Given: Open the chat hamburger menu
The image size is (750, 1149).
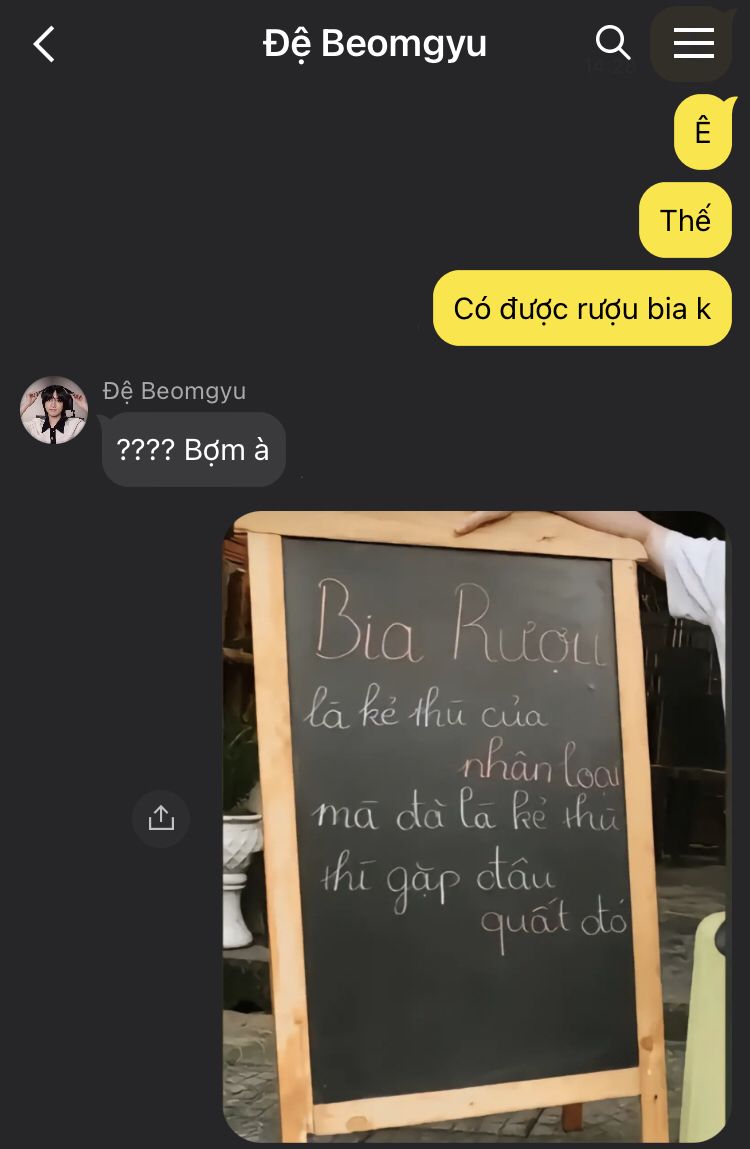Looking at the screenshot, I should 693,43.
